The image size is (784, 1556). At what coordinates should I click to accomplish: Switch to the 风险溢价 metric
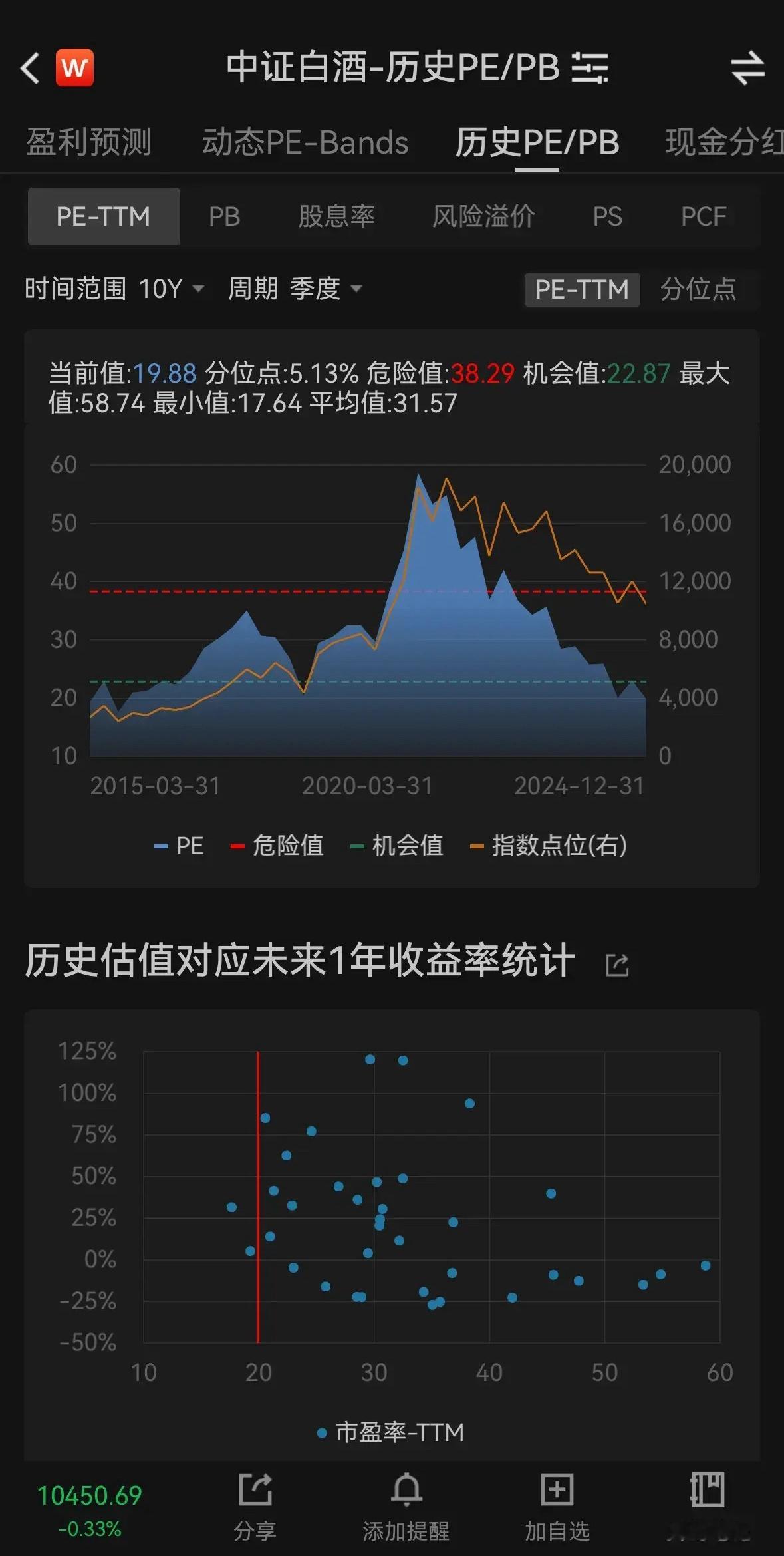click(x=483, y=216)
